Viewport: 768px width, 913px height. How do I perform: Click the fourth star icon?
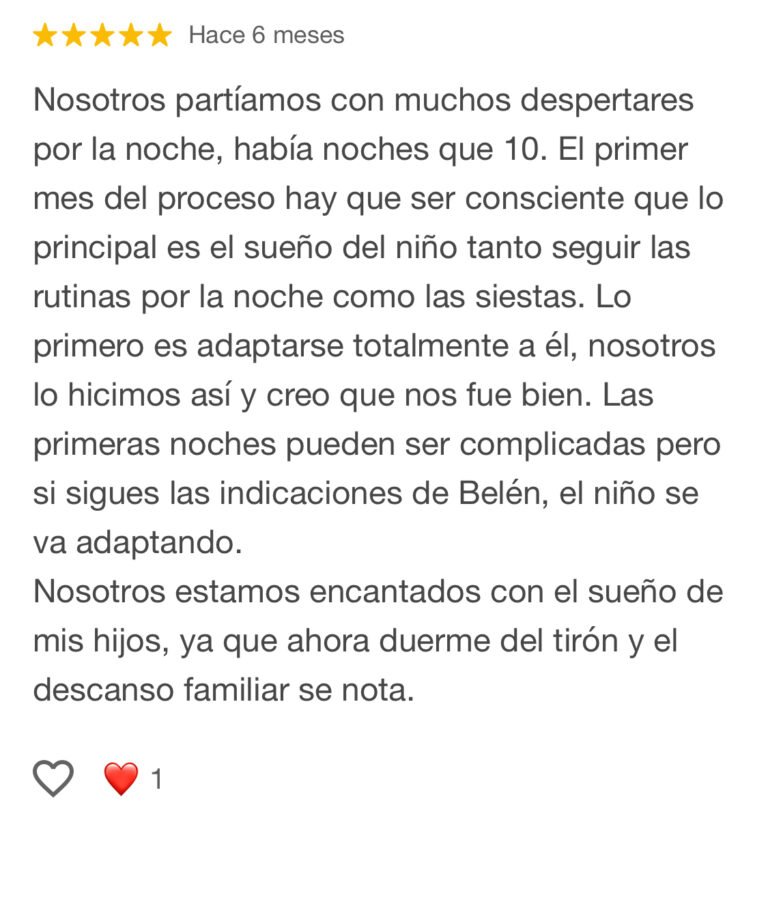(131, 35)
